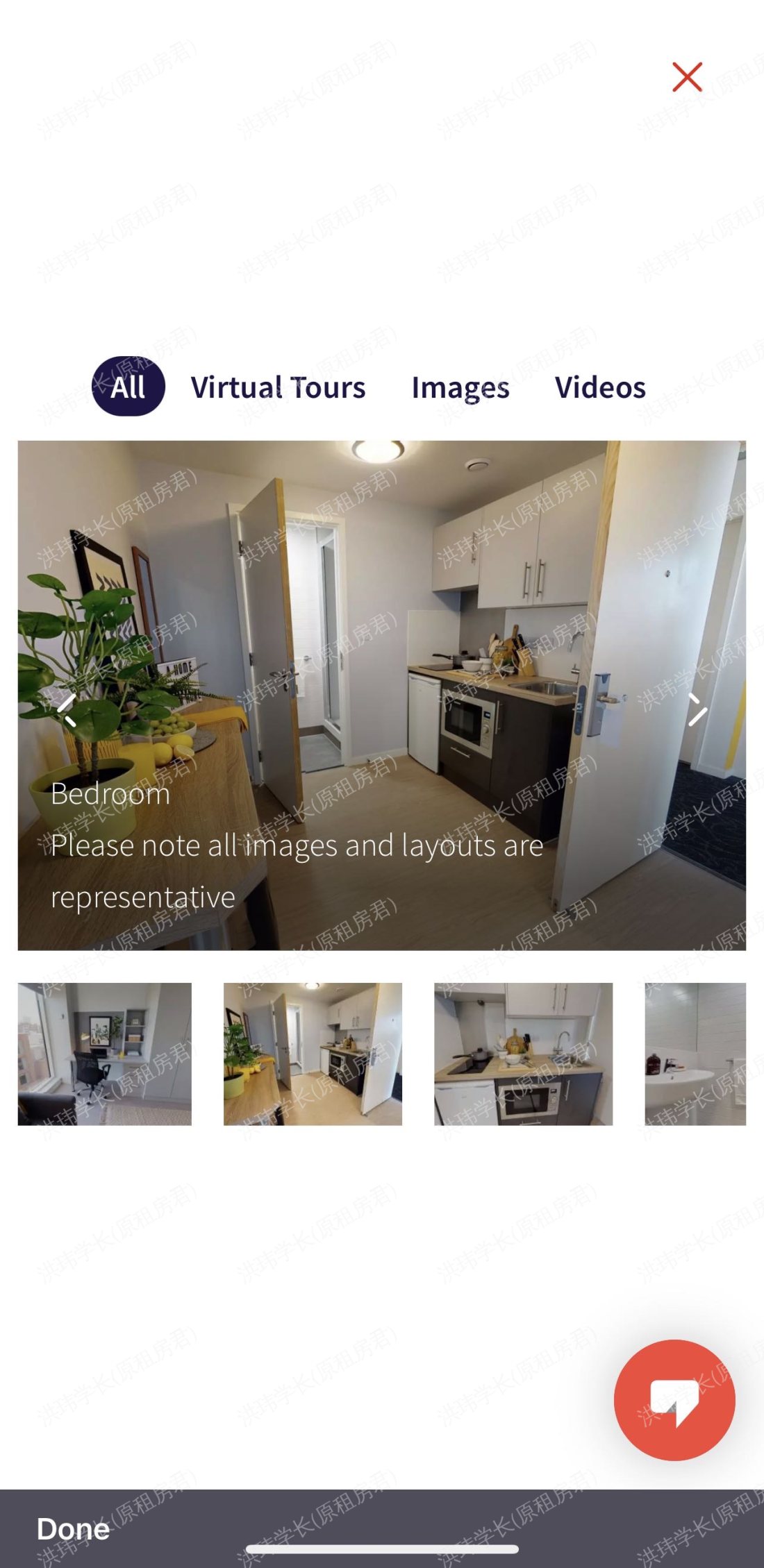Open the kitchenette microwave thumbnail

coord(523,1054)
